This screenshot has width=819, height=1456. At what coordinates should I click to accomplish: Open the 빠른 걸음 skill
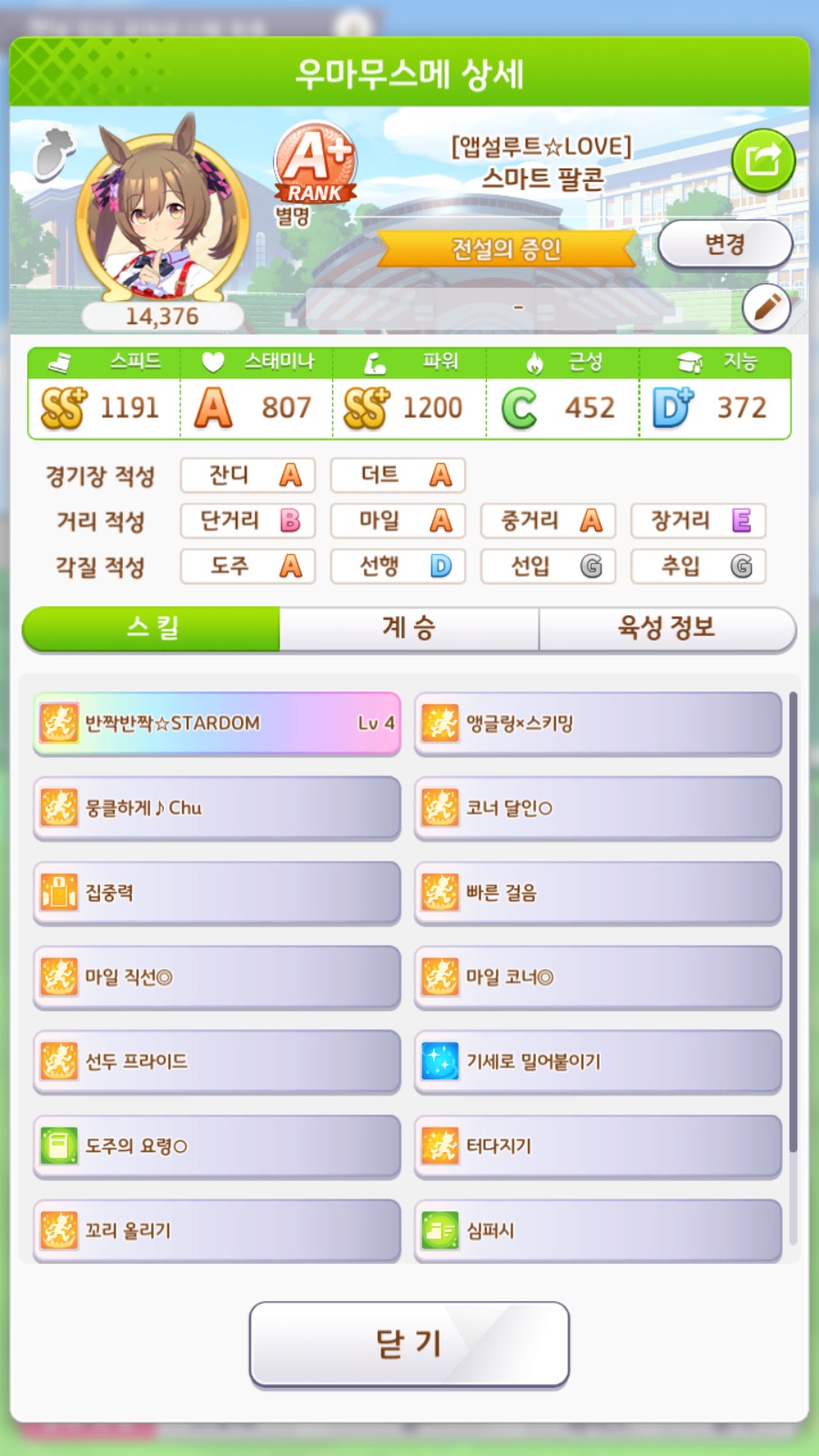pos(598,893)
